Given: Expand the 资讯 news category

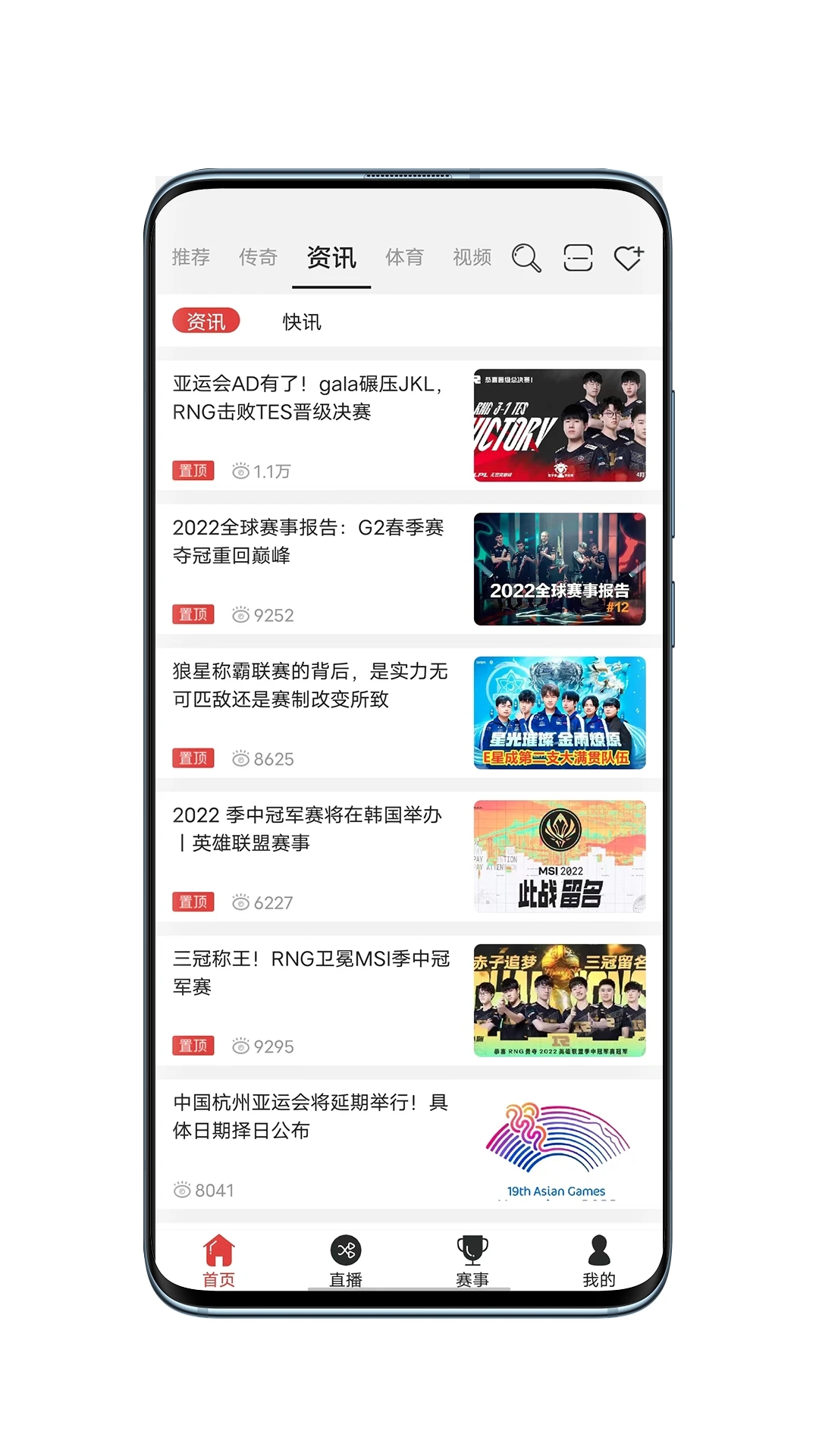Looking at the screenshot, I should point(331,258).
